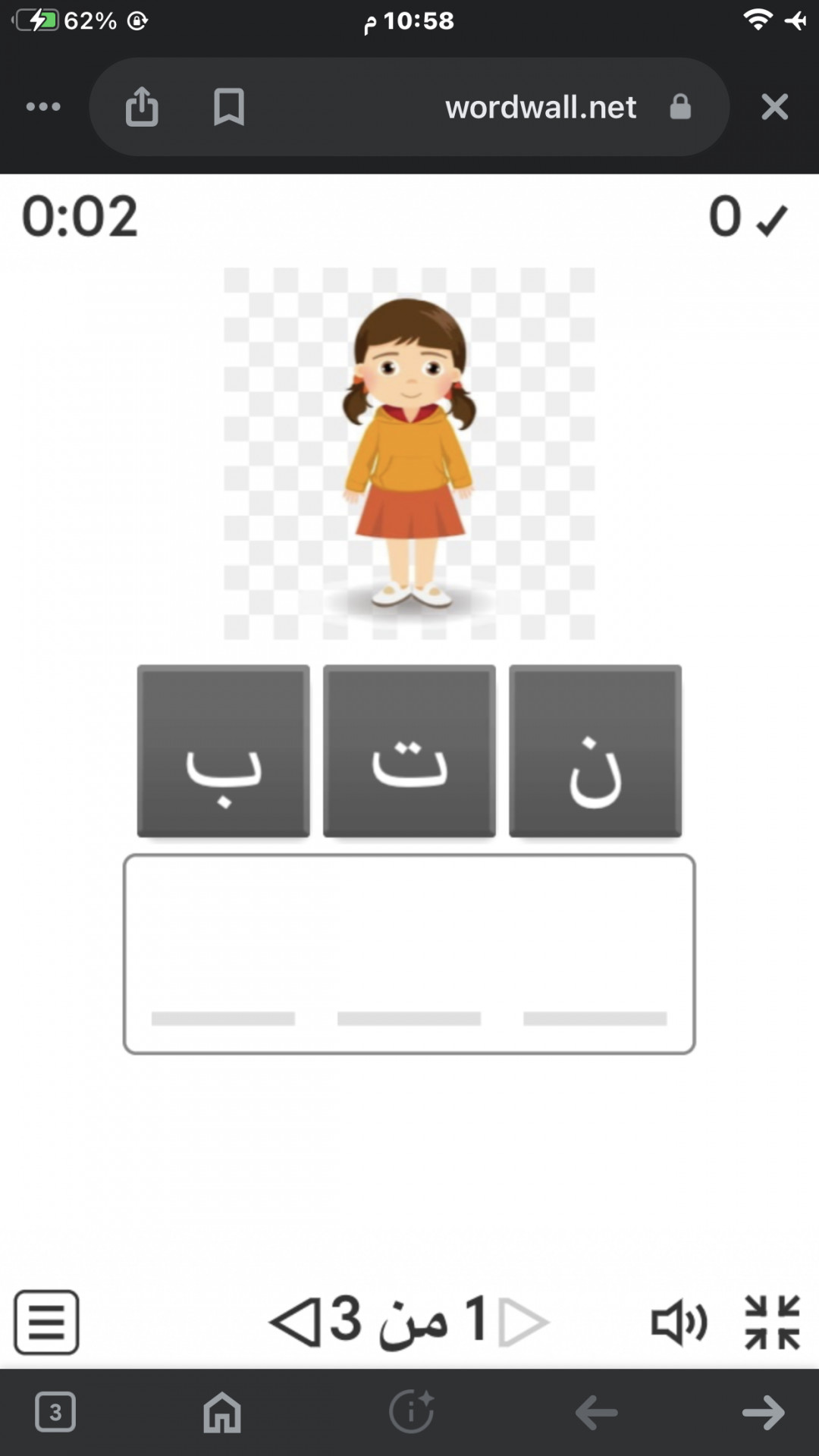Select the letter tile ن
Image resolution: width=819 pixels, height=1456 pixels.
[x=595, y=751]
